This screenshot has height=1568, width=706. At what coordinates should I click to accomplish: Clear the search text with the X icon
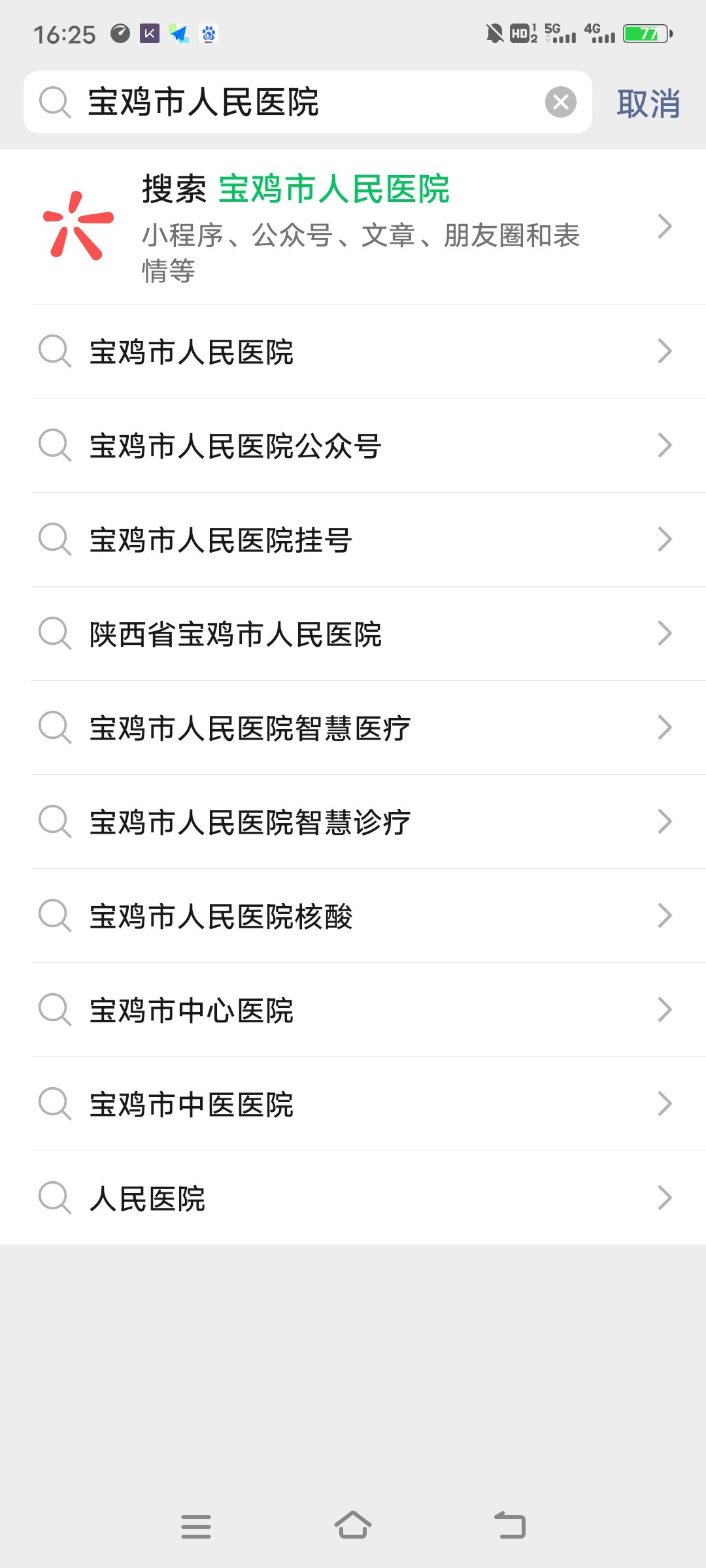point(560,102)
